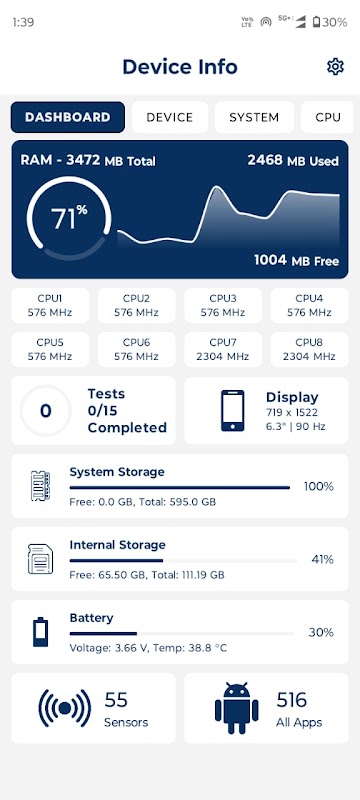Switch to the Device tab
The height and width of the screenshot is (800, 360).
click(170, 117)
